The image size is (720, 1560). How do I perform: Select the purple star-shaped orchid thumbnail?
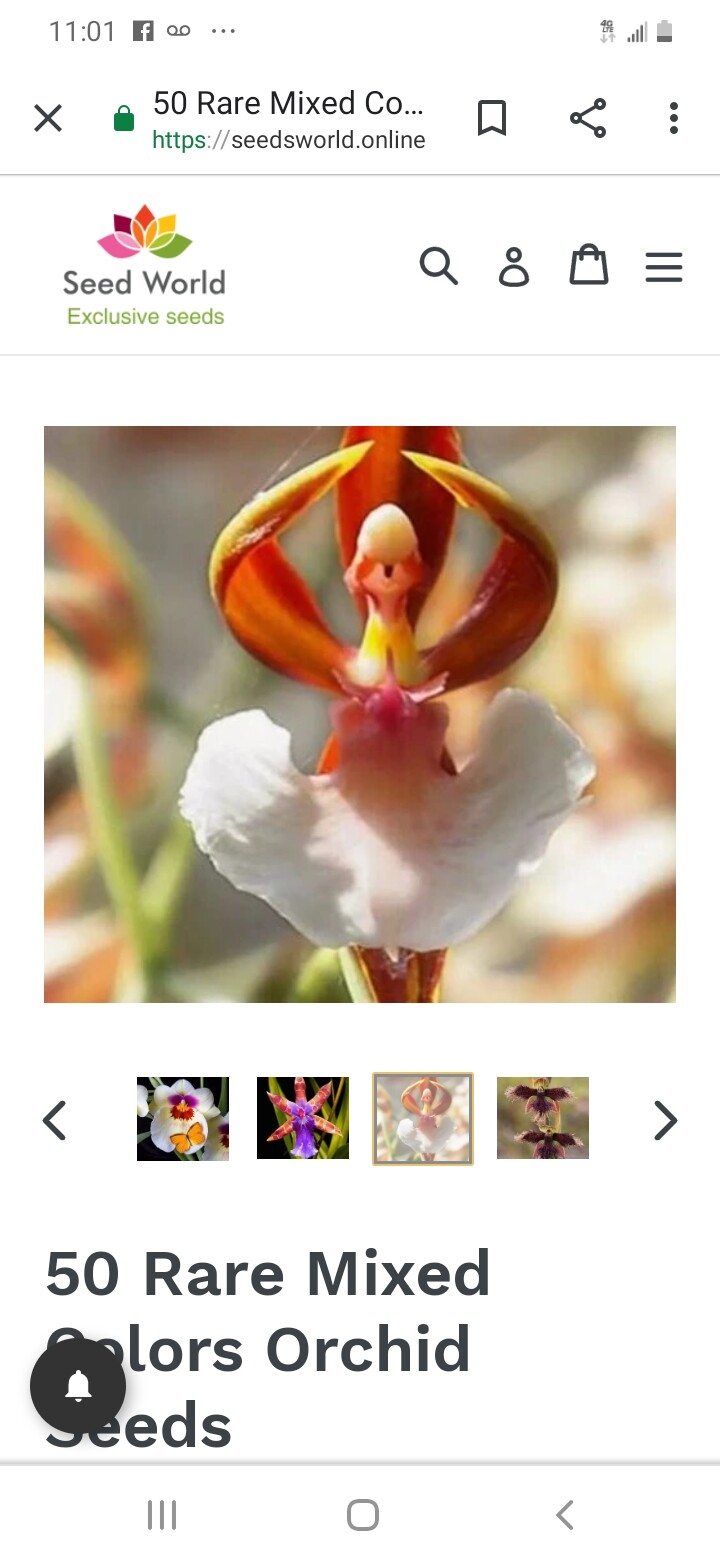[303, 1118]
